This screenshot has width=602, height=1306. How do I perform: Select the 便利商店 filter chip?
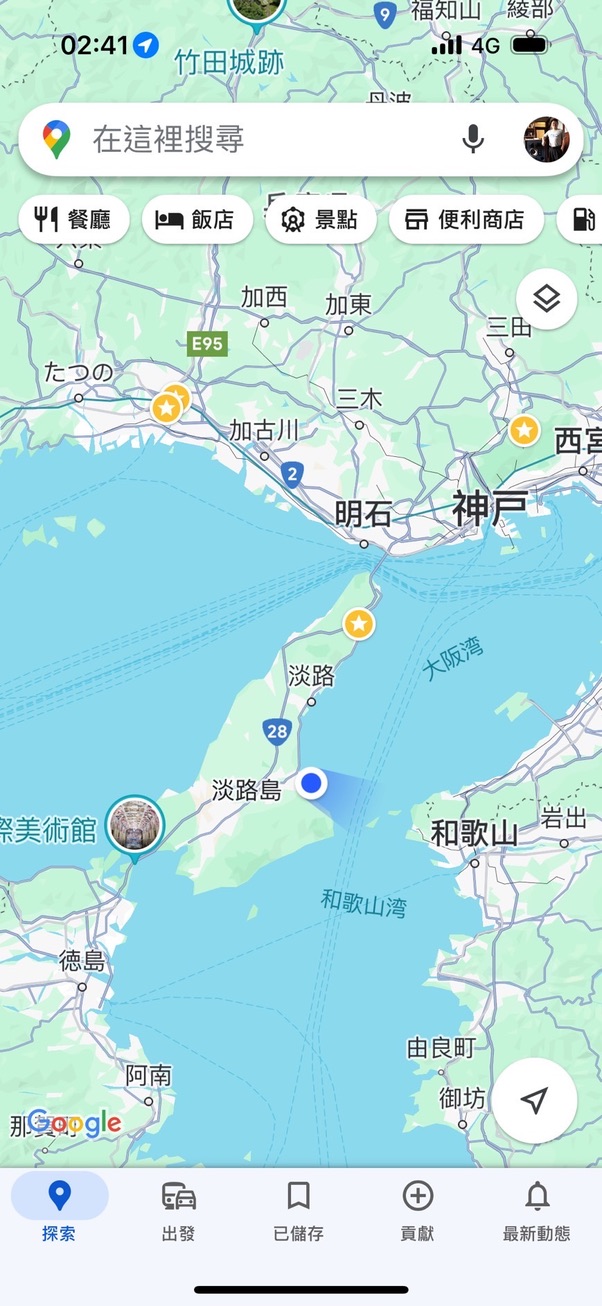point(466,220)
